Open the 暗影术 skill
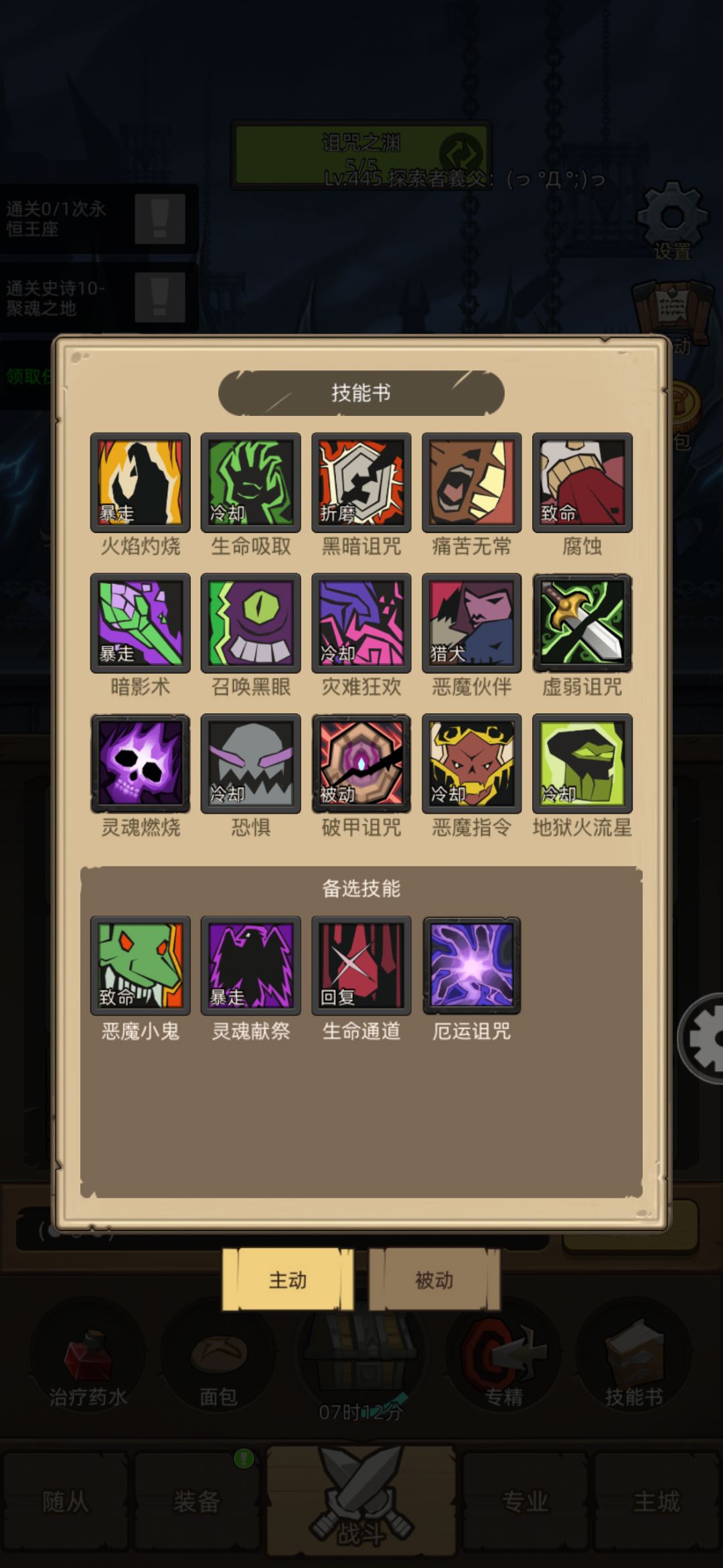 click(140, 623)
